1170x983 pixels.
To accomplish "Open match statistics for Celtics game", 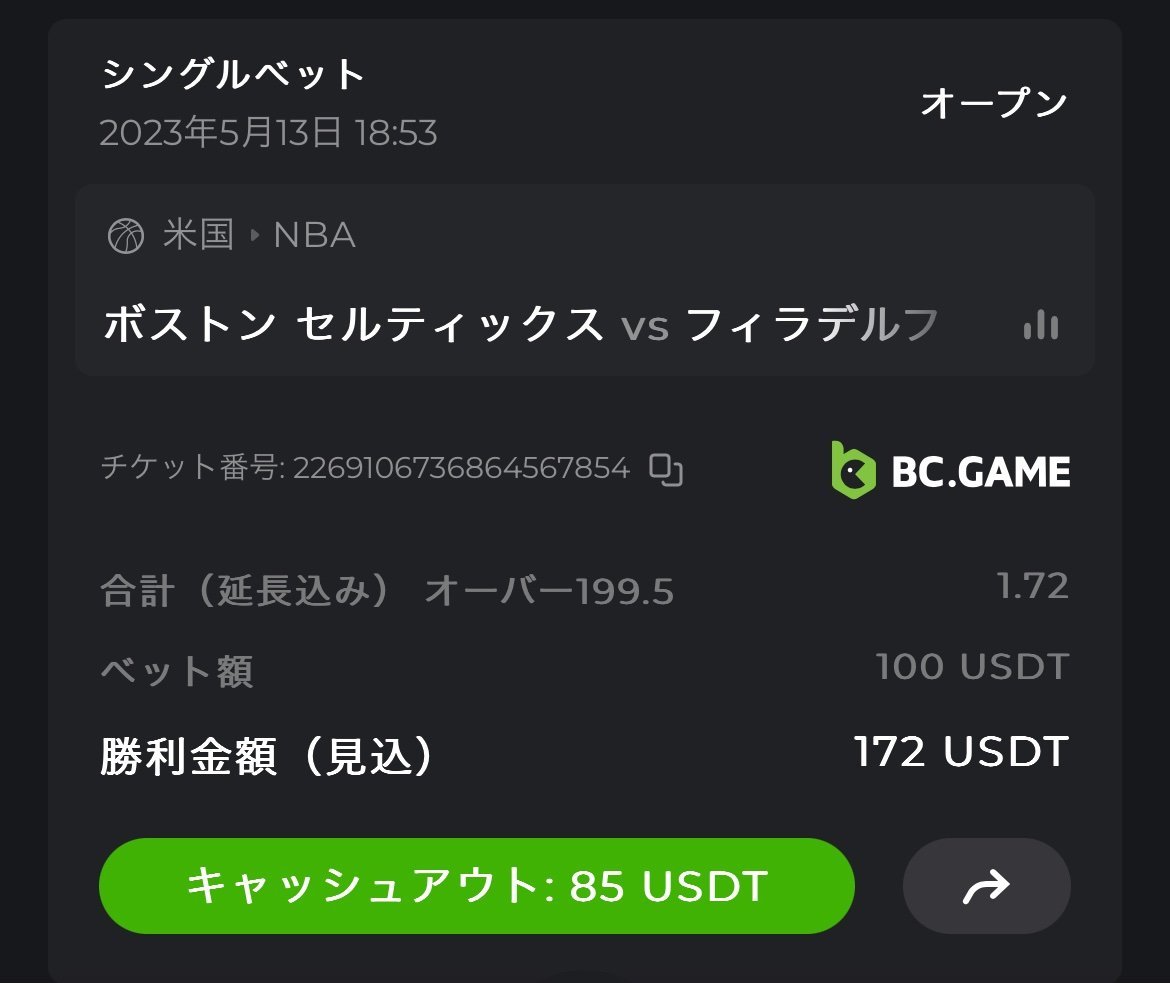I will [x=1041, y=325].
